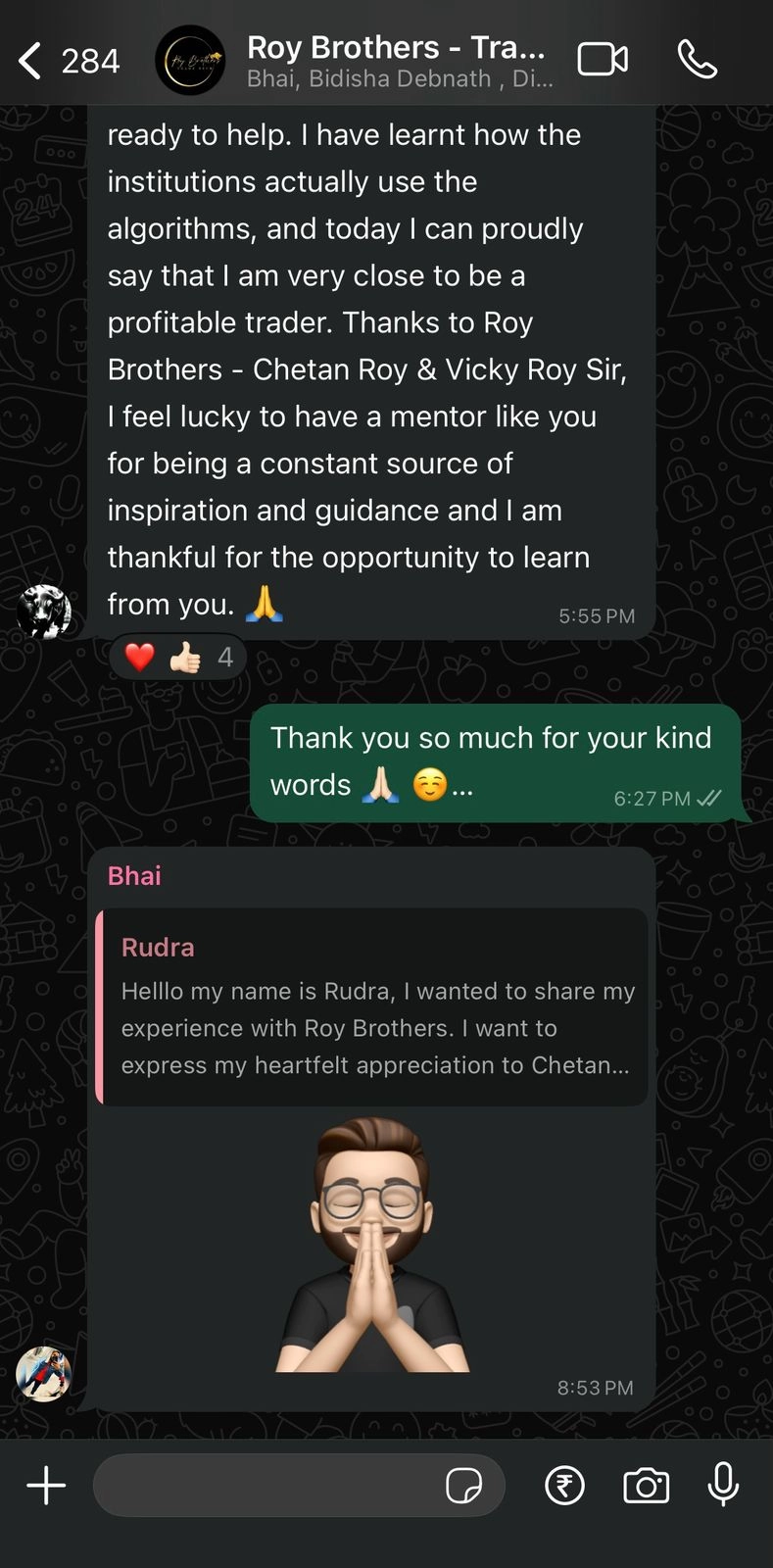This screenshot has width=773, height=1568.
Task: Open the attachment plus menu
Action: click(46, 1486)
